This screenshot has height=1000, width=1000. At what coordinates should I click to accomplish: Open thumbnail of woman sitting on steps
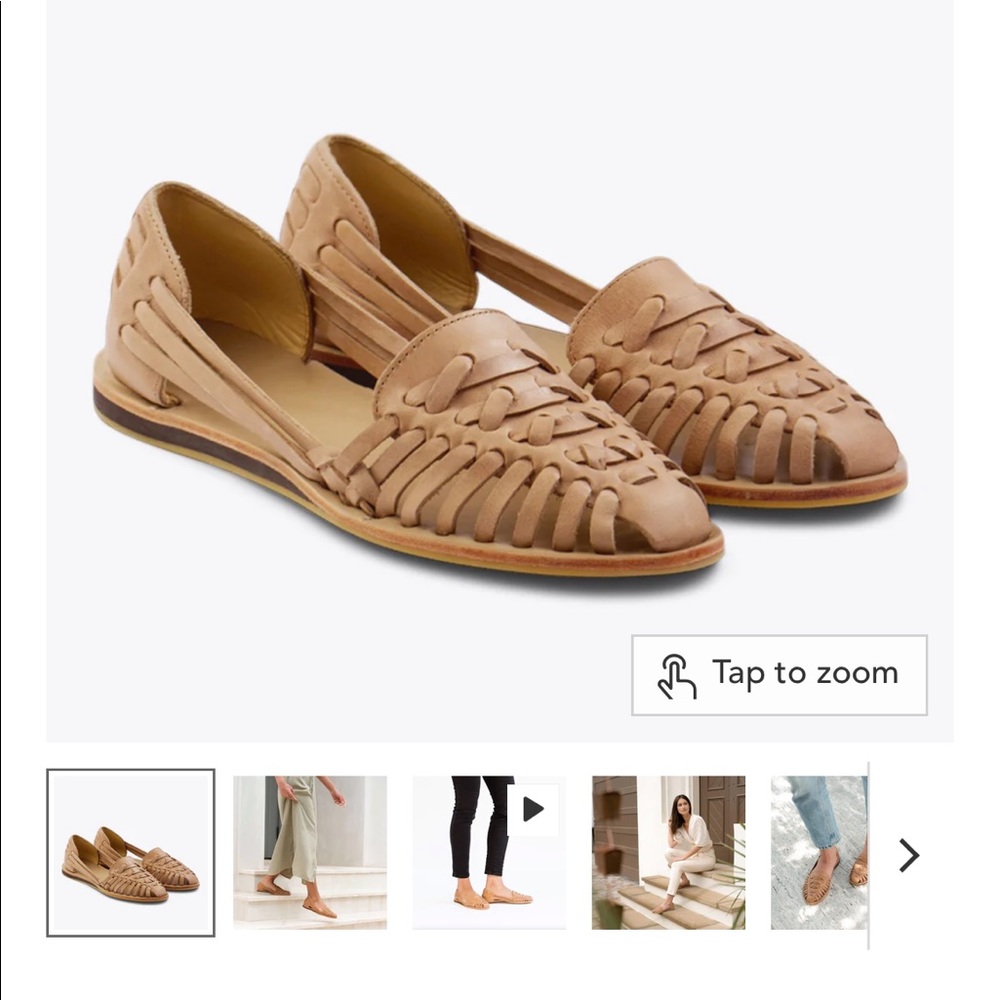tap(668, 853)
